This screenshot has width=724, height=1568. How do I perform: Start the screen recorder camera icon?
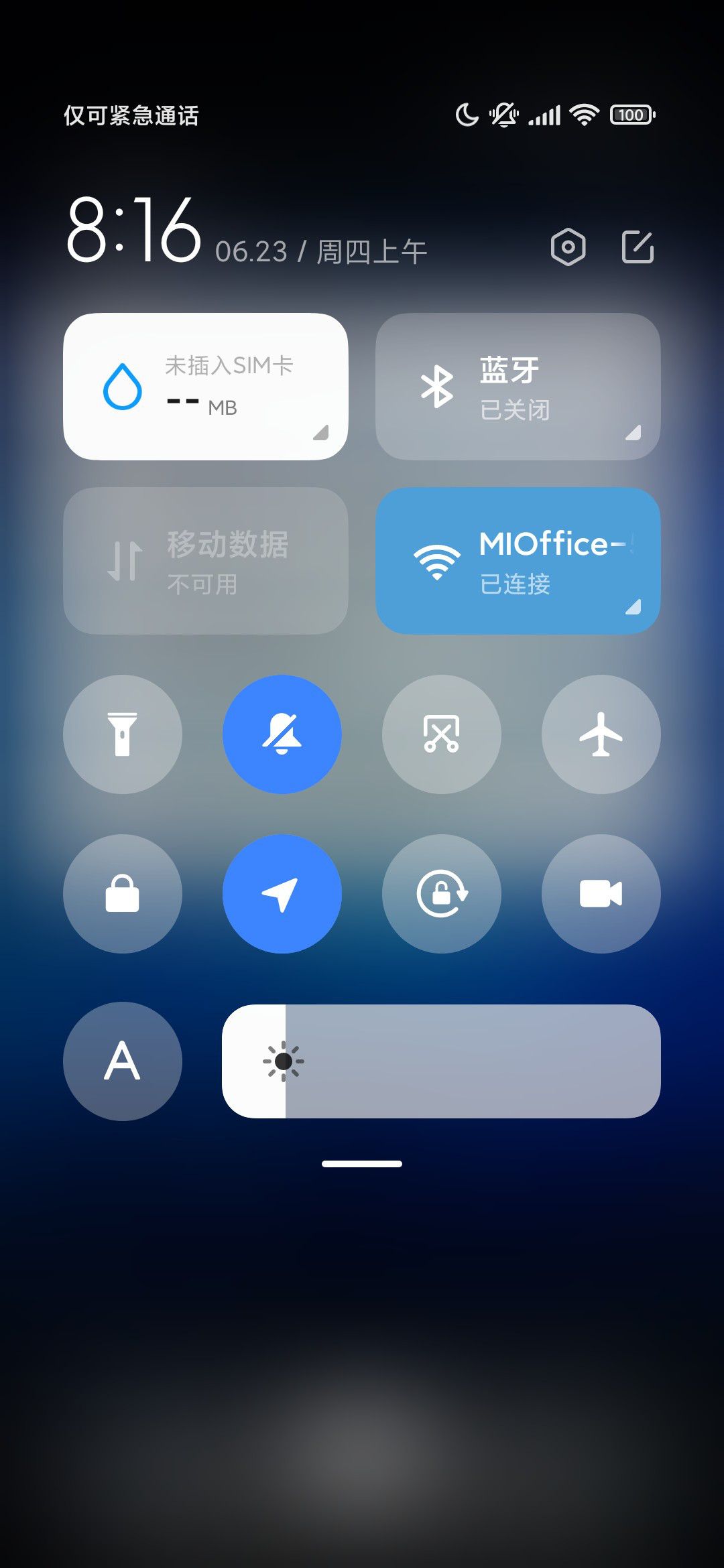[x=601, y=894]
